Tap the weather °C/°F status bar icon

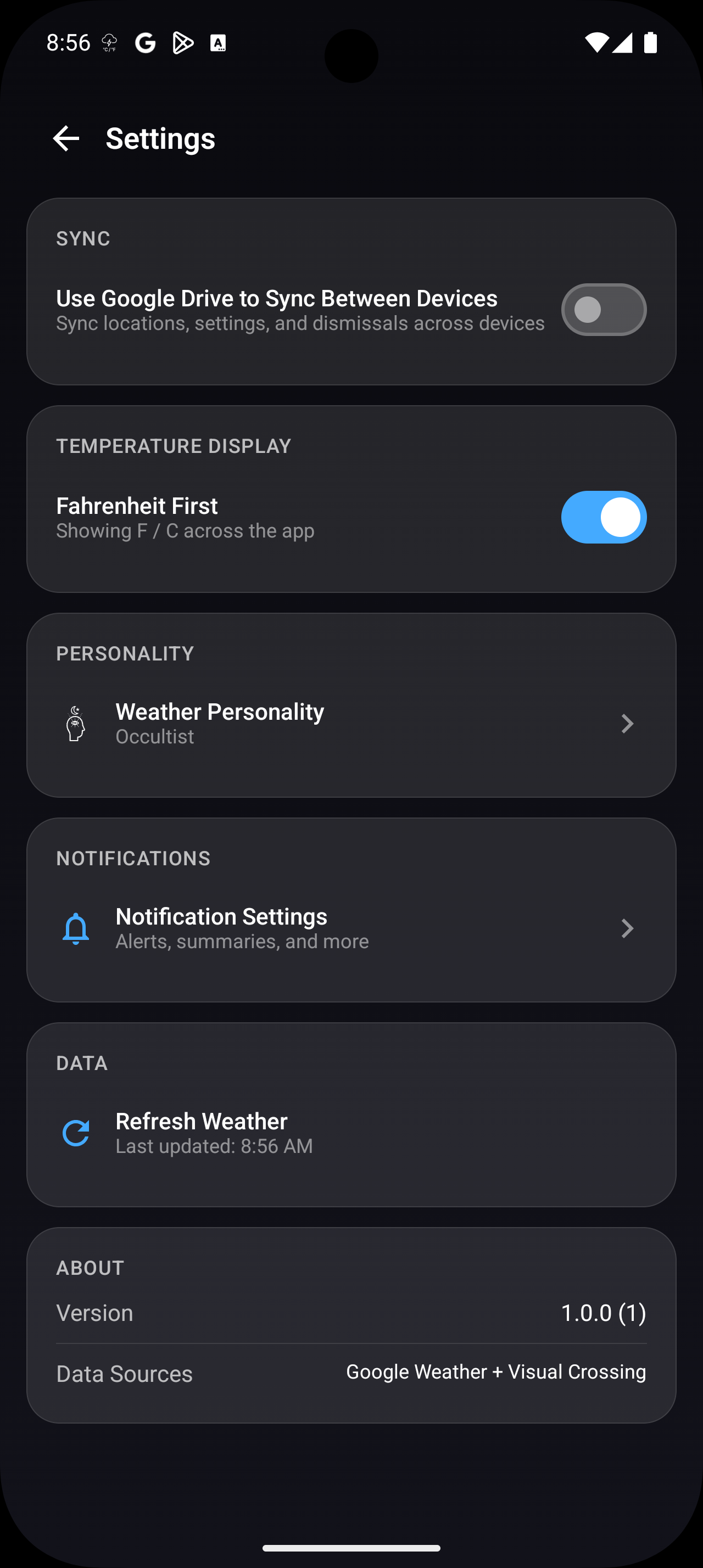click(109, 42)
